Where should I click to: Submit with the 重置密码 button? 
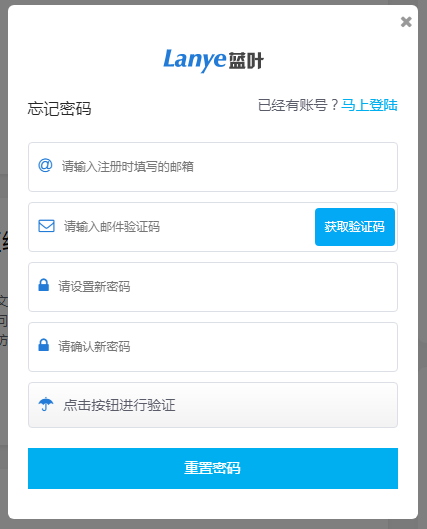(x=213, y=468)
